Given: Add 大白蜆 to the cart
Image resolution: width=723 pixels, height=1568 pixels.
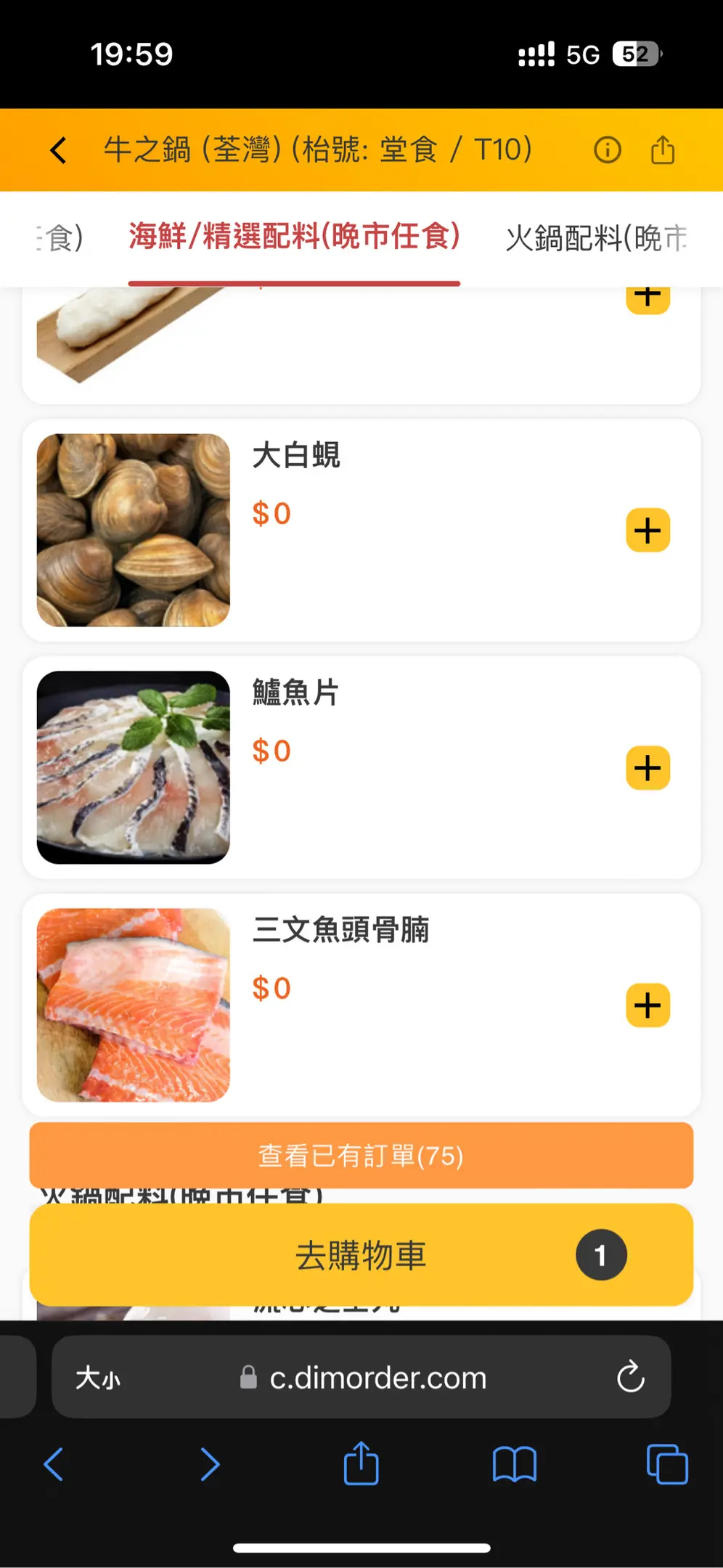Looking at the screenshot, I should coord(648,531).
